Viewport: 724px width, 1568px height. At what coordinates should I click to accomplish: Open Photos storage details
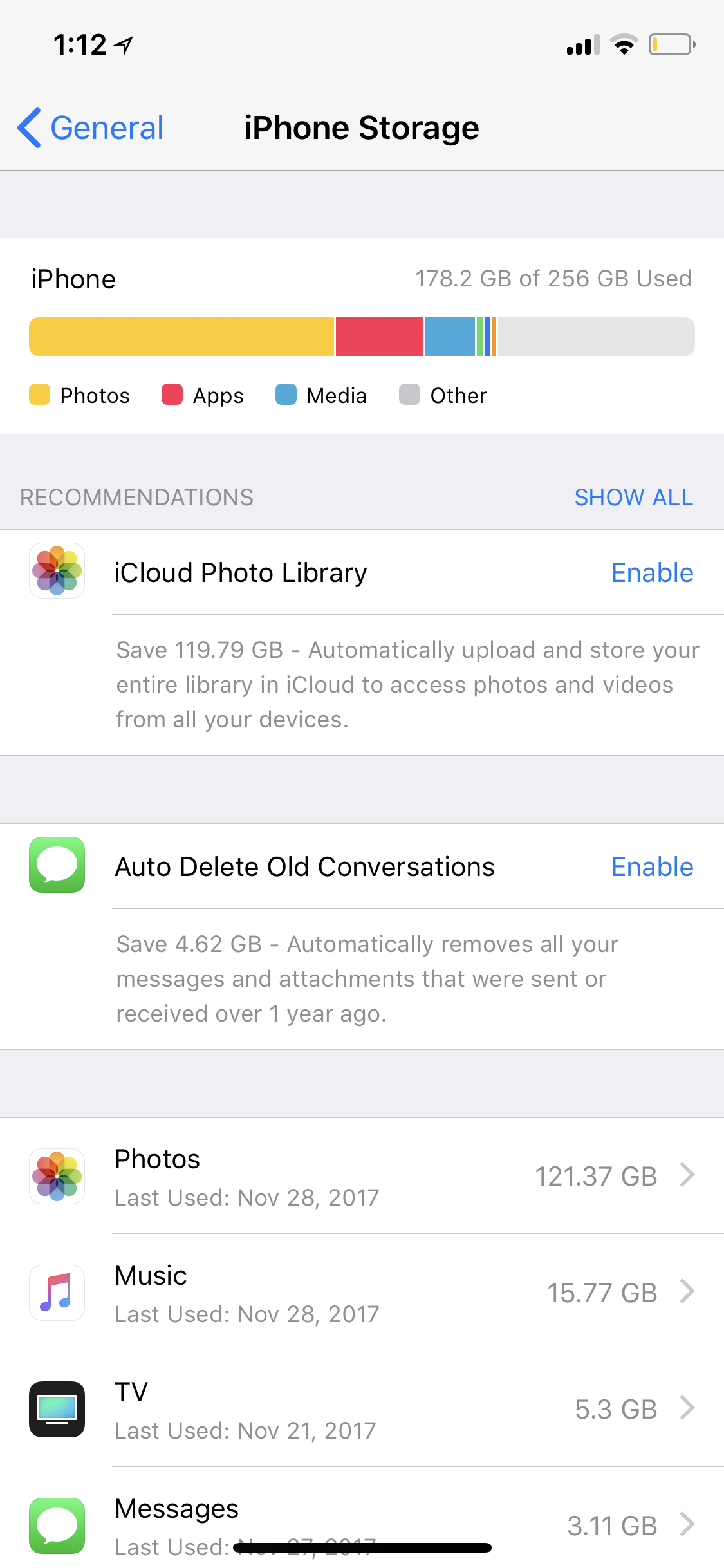click(x=362, y=1177)
